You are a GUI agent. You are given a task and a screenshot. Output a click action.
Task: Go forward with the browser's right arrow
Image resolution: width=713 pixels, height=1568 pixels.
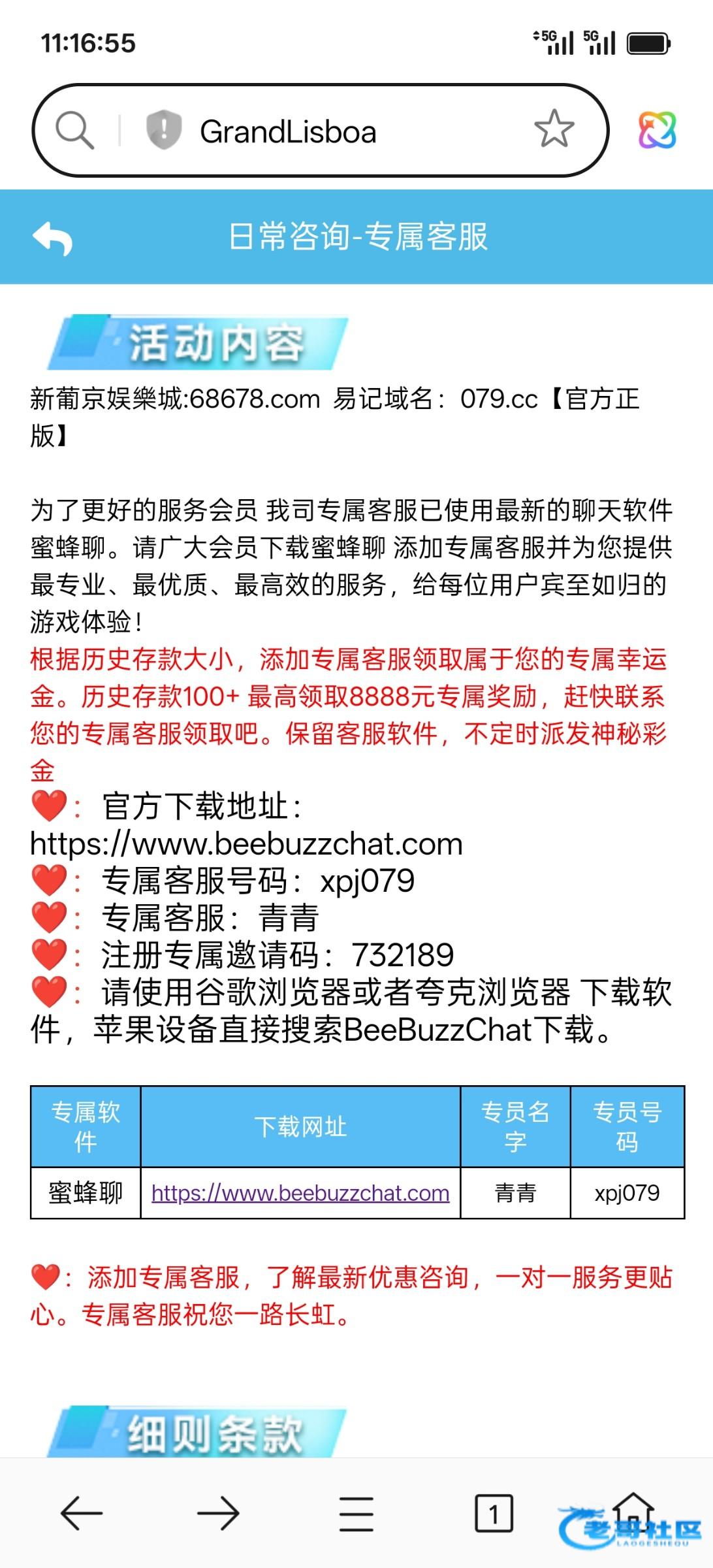pos(218,1513)
